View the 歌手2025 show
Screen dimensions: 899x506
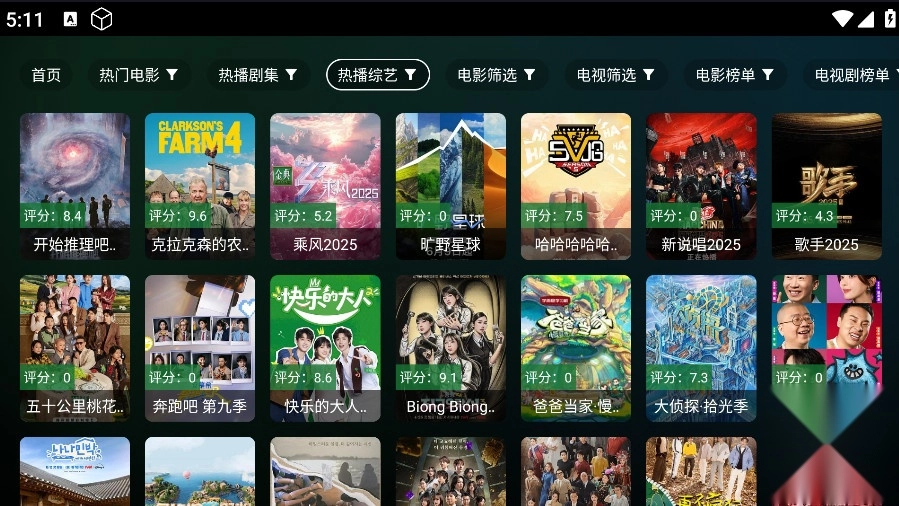point(826,186)
